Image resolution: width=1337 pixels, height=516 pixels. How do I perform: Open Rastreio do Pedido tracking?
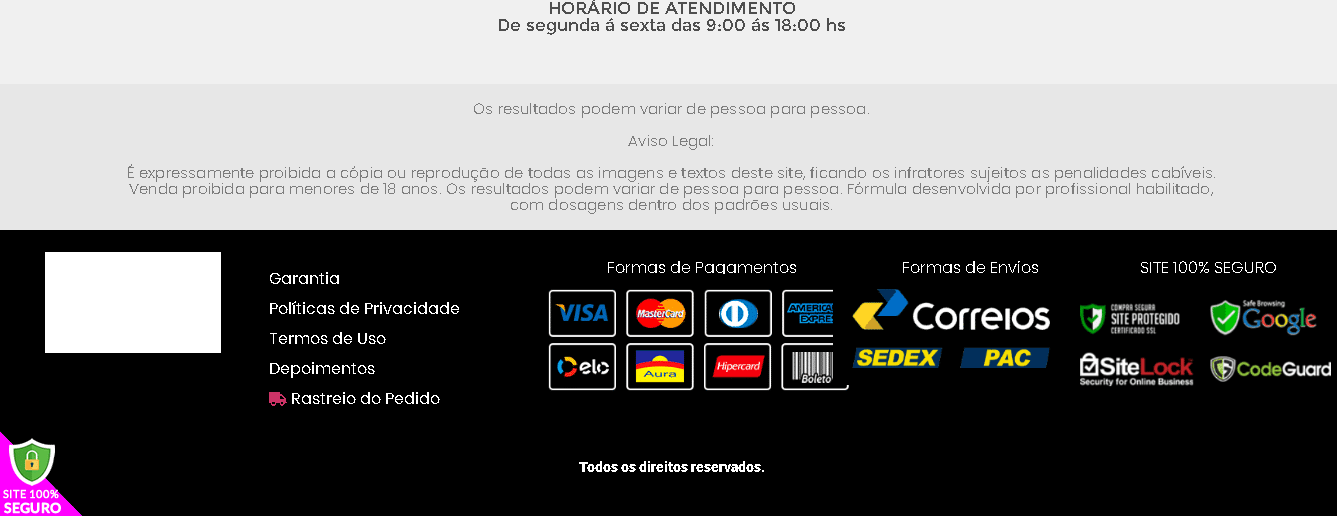(365, 398)
